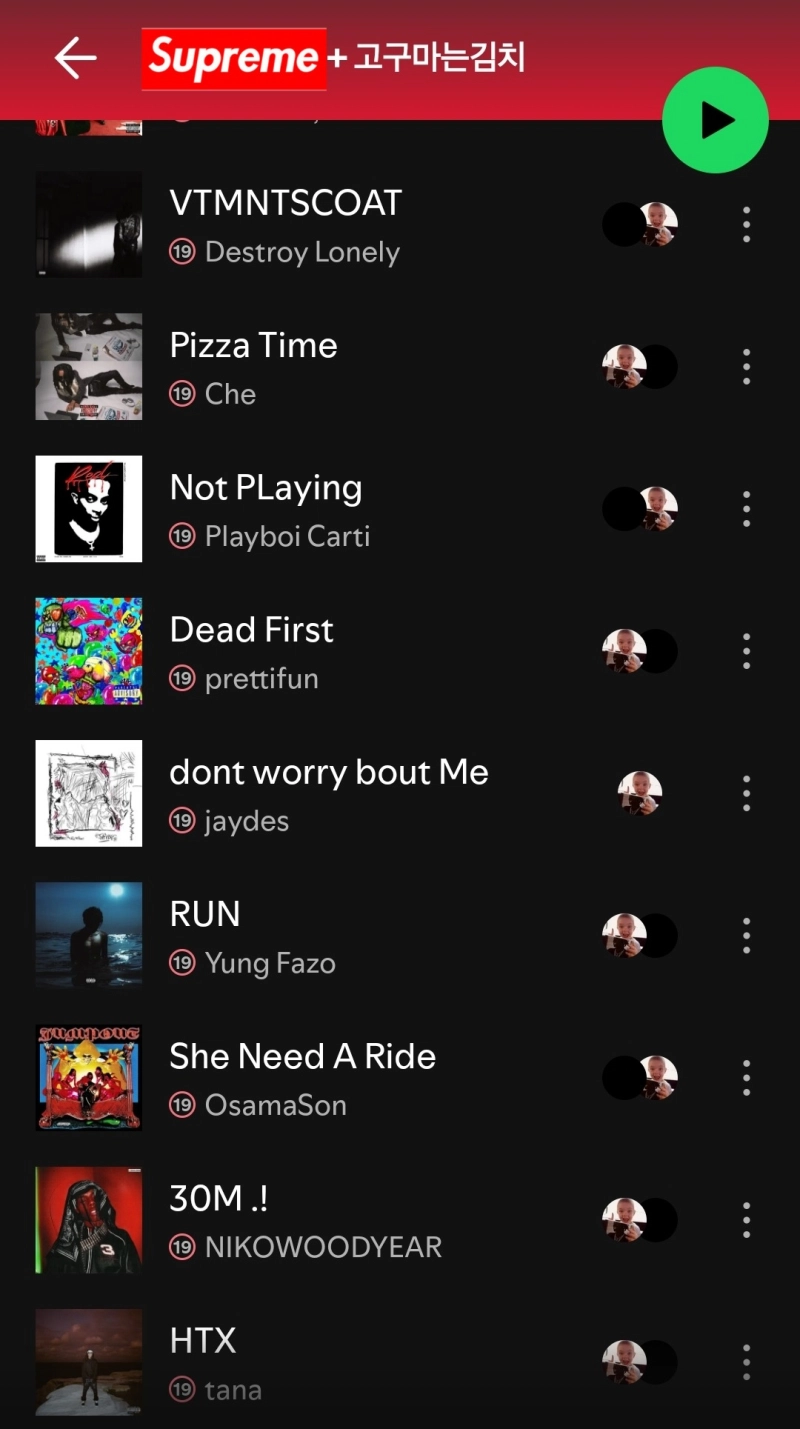Open more options for She Need A Ride
Screen dimensions: 800x1429
point(746,1078)
